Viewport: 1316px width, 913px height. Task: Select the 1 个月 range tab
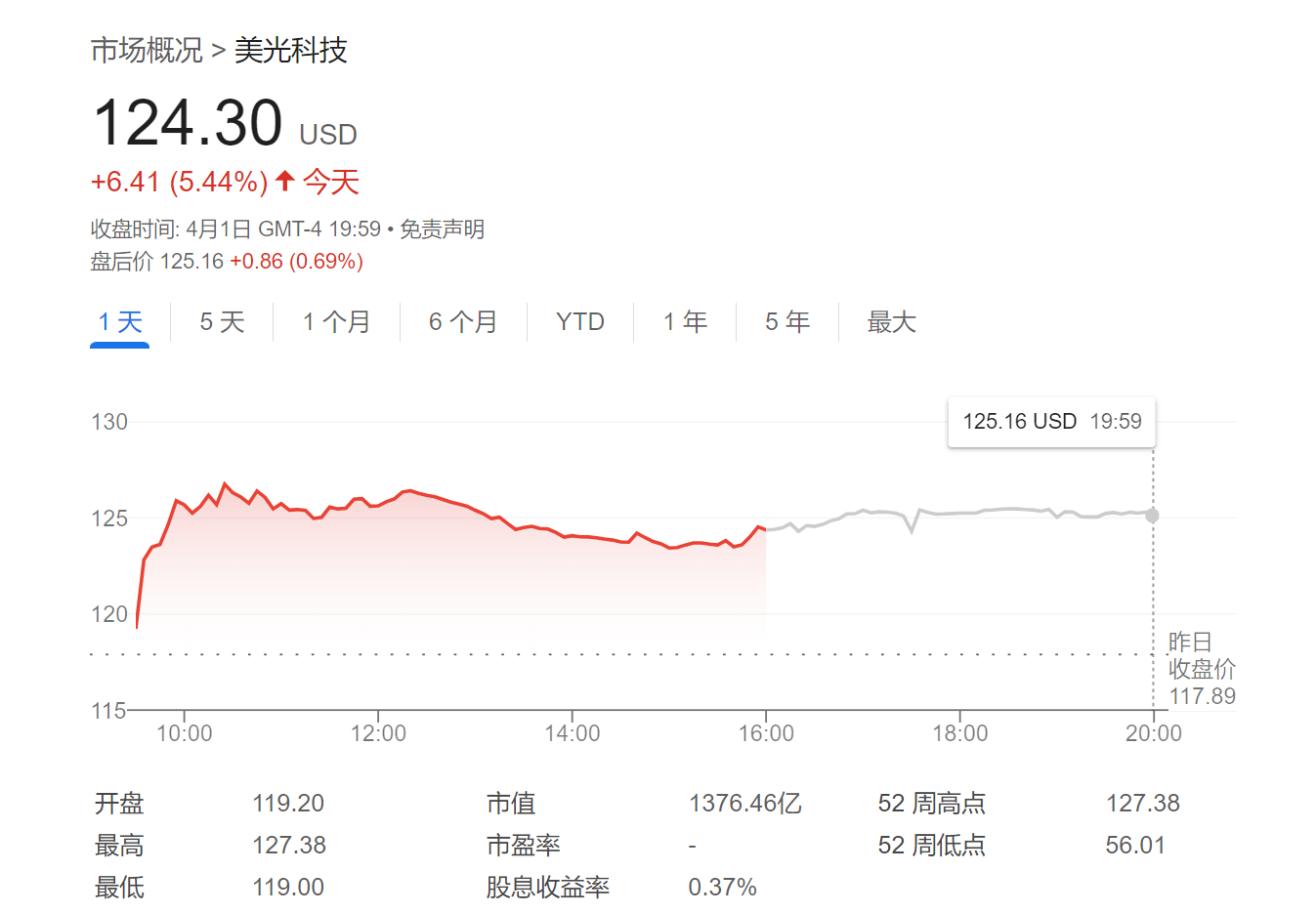336,322
